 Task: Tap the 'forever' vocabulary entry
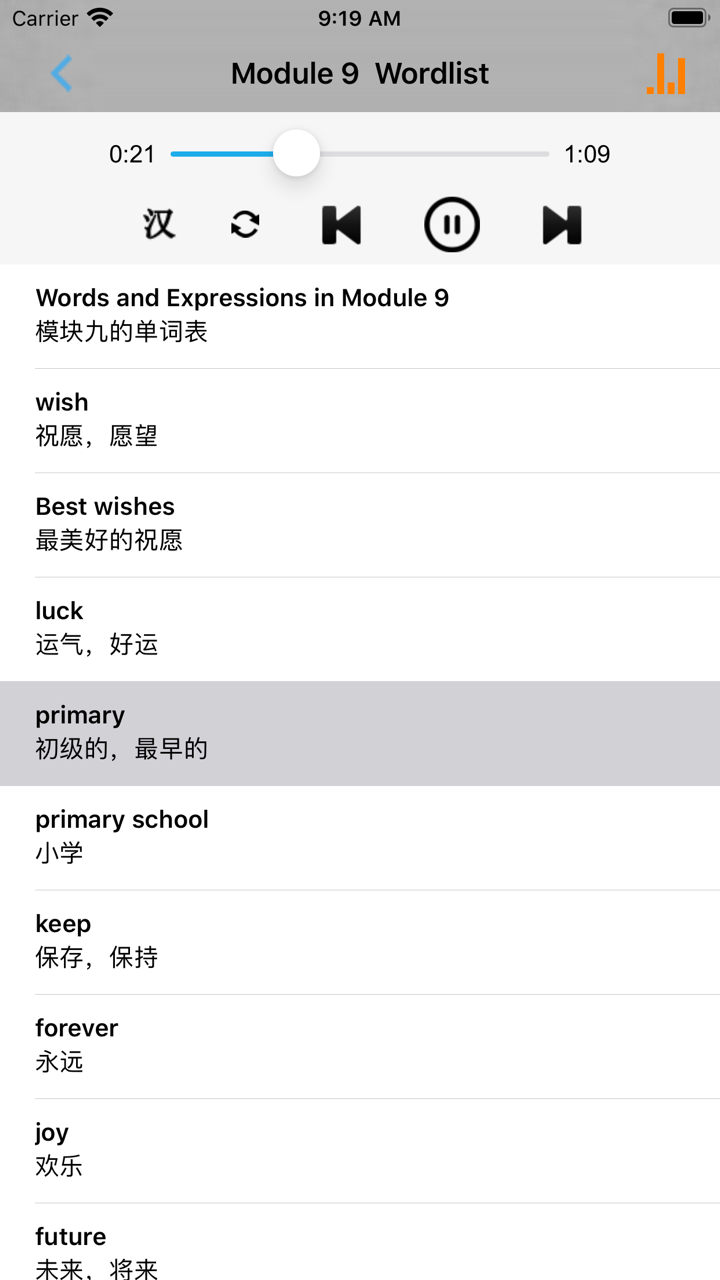(360, 1043)
